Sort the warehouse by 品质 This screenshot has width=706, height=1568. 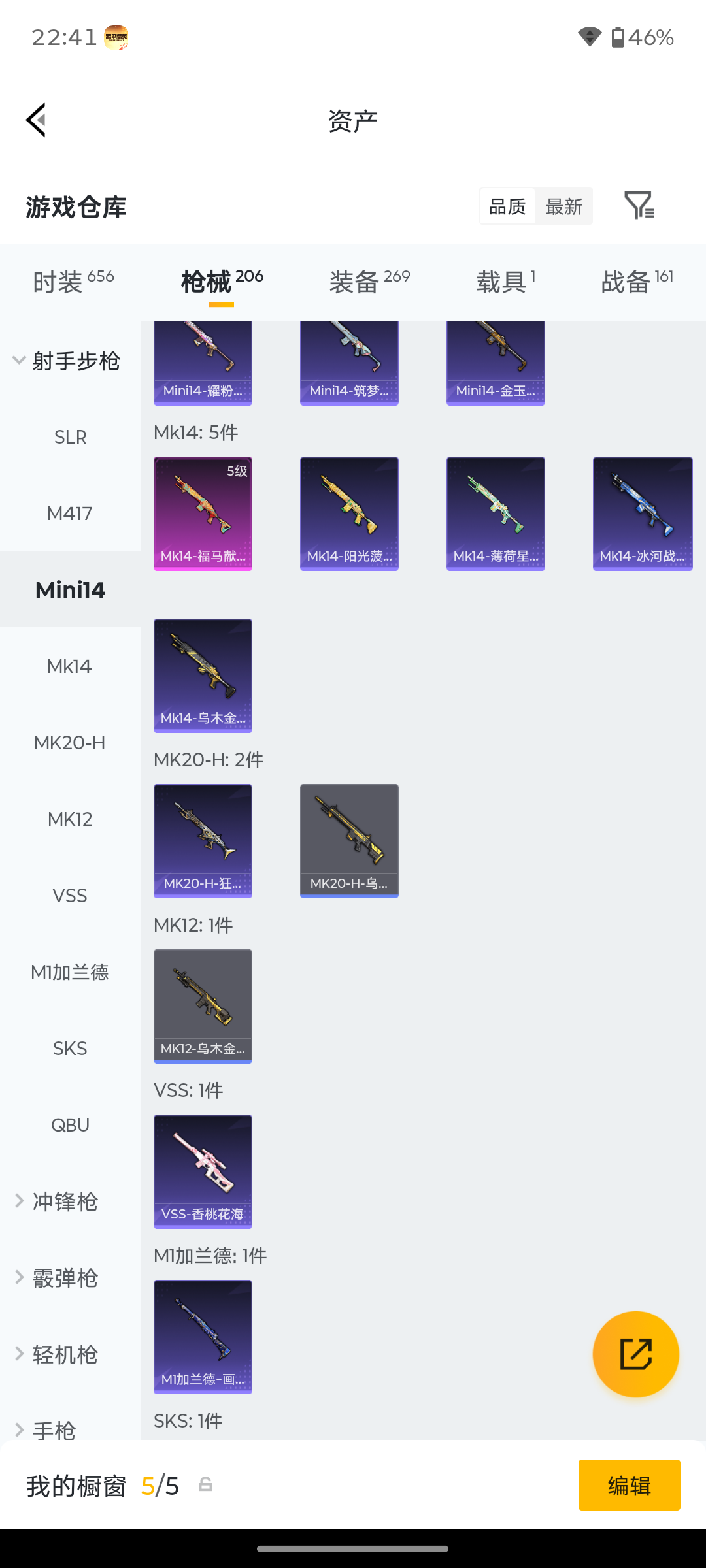(x=507, y=206)
